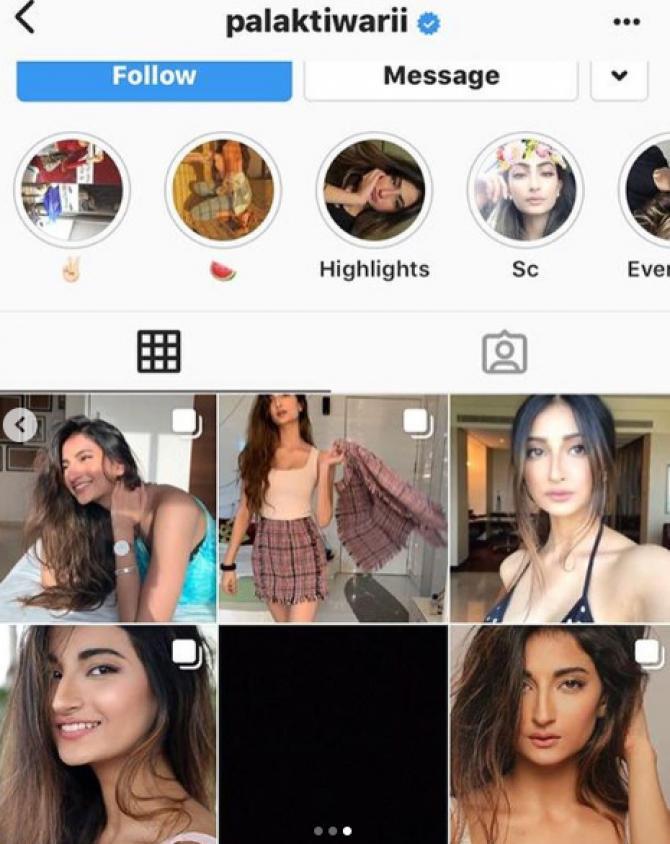Screen dimensions: 670x844
Task: Open the bottom-right portrait carousel post
Action: (560, 735)
